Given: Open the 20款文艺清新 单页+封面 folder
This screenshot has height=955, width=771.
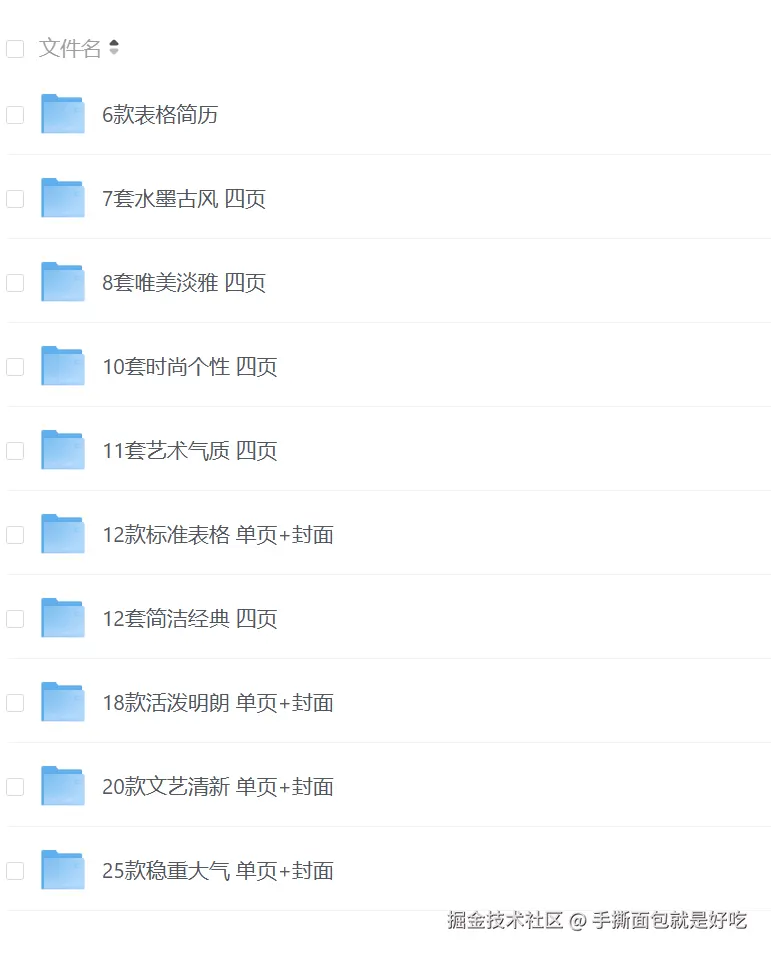Looking at the screenshot, I should point(218,787).
